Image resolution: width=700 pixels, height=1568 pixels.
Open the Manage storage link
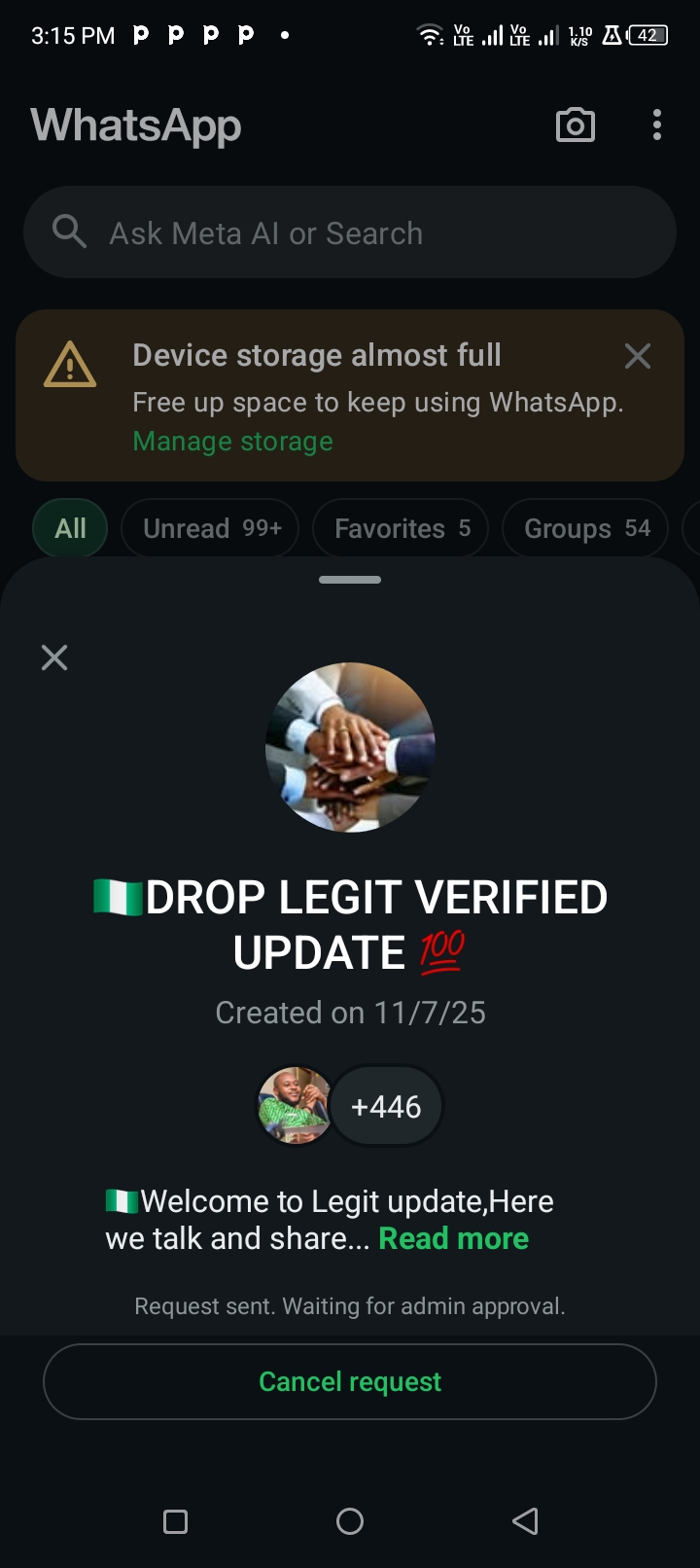coord(232,442)
